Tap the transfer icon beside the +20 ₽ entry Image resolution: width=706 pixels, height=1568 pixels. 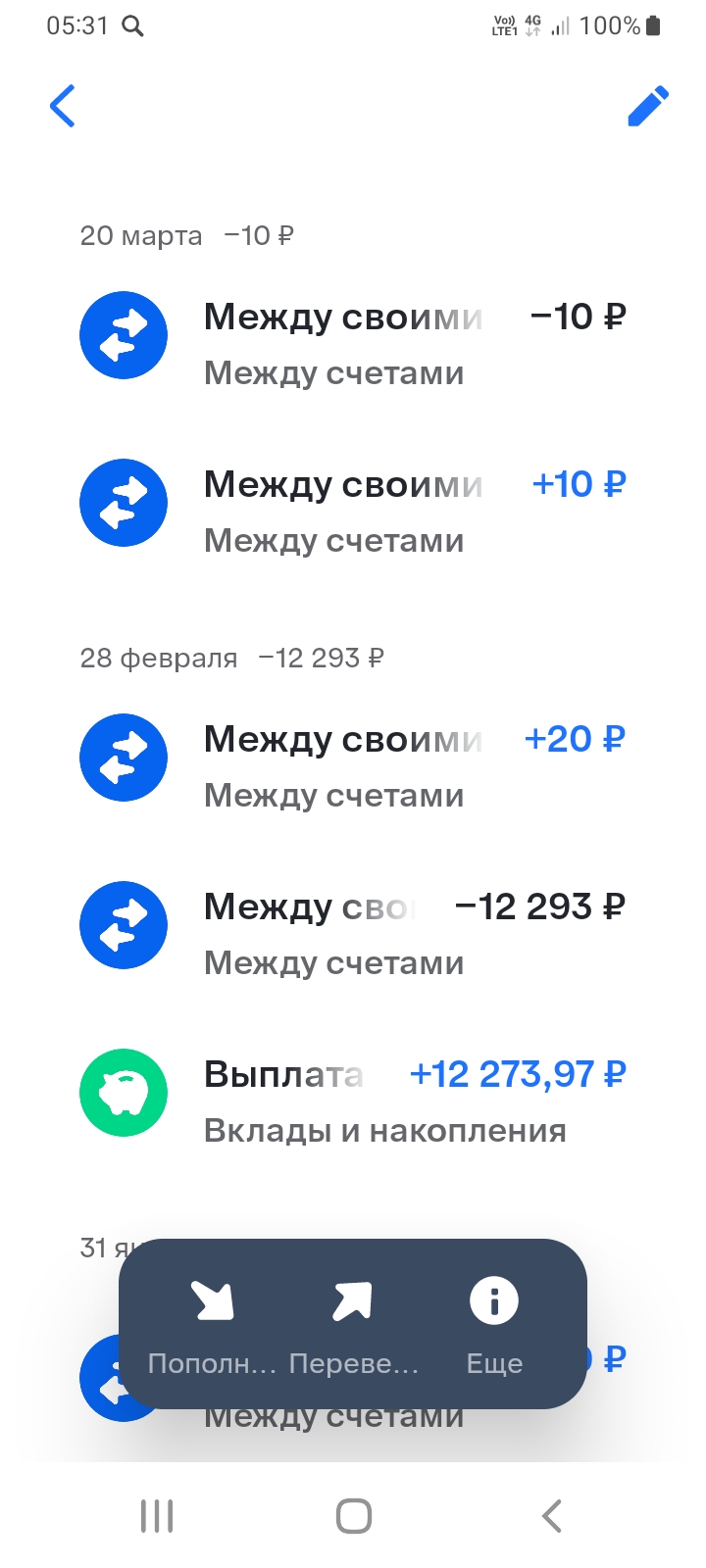pyautogui.click(x=124, y=758)
